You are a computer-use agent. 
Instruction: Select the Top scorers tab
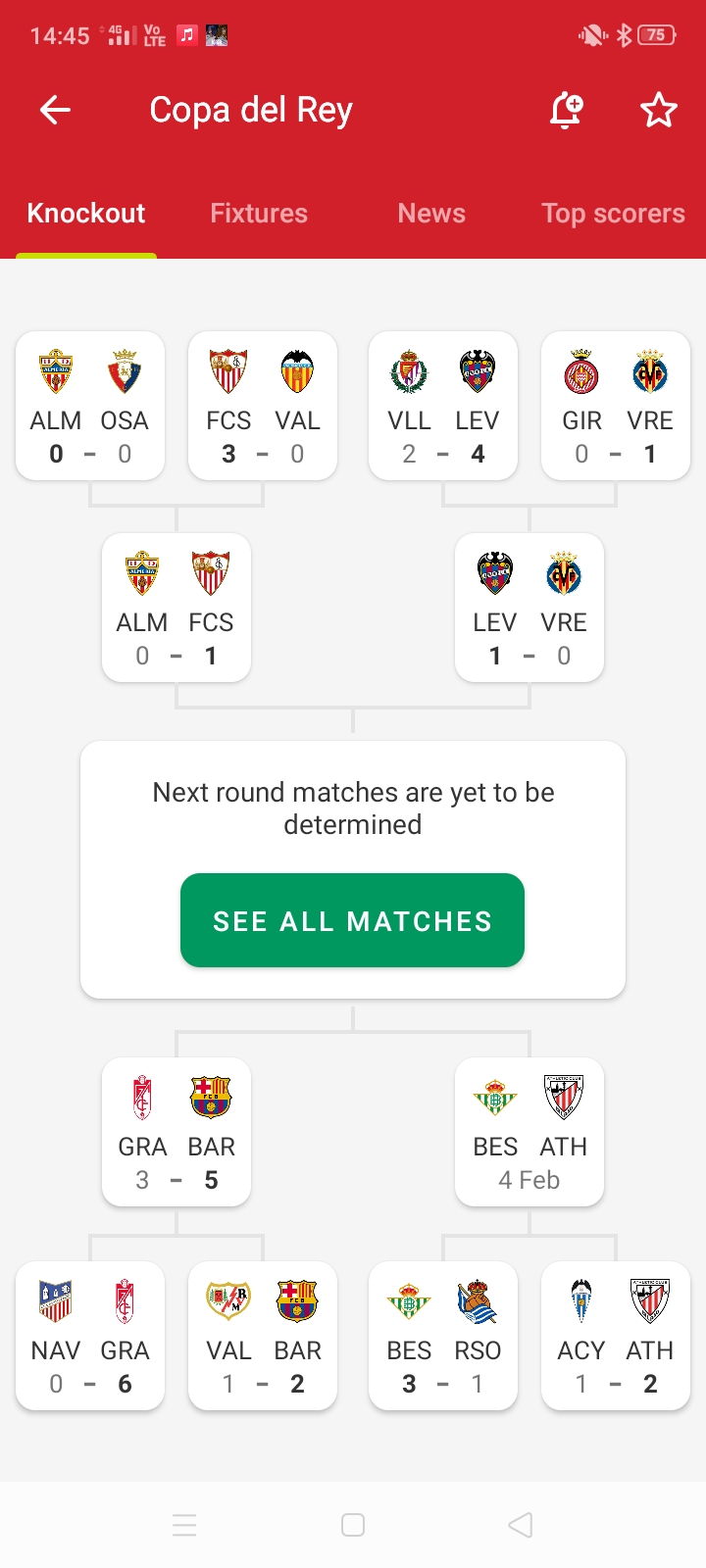[x=613, y=213]
